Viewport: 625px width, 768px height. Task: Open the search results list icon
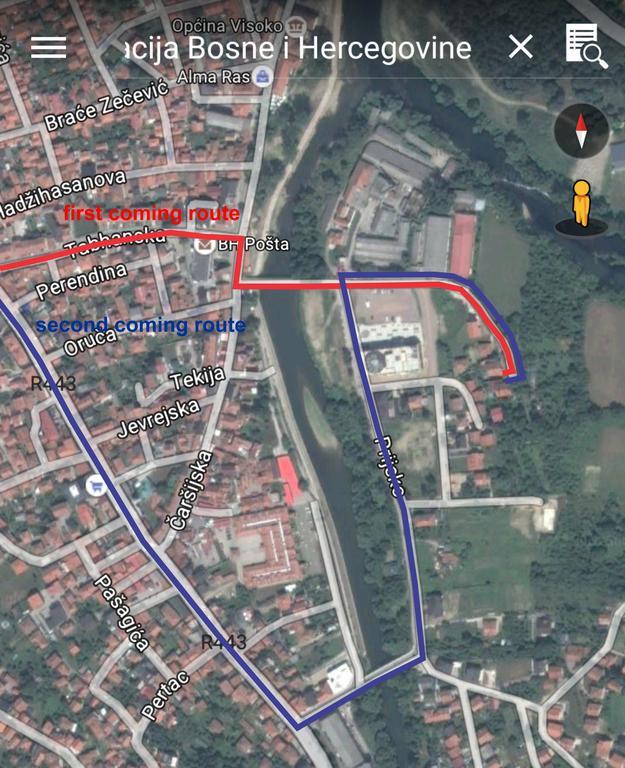point(586,46)
